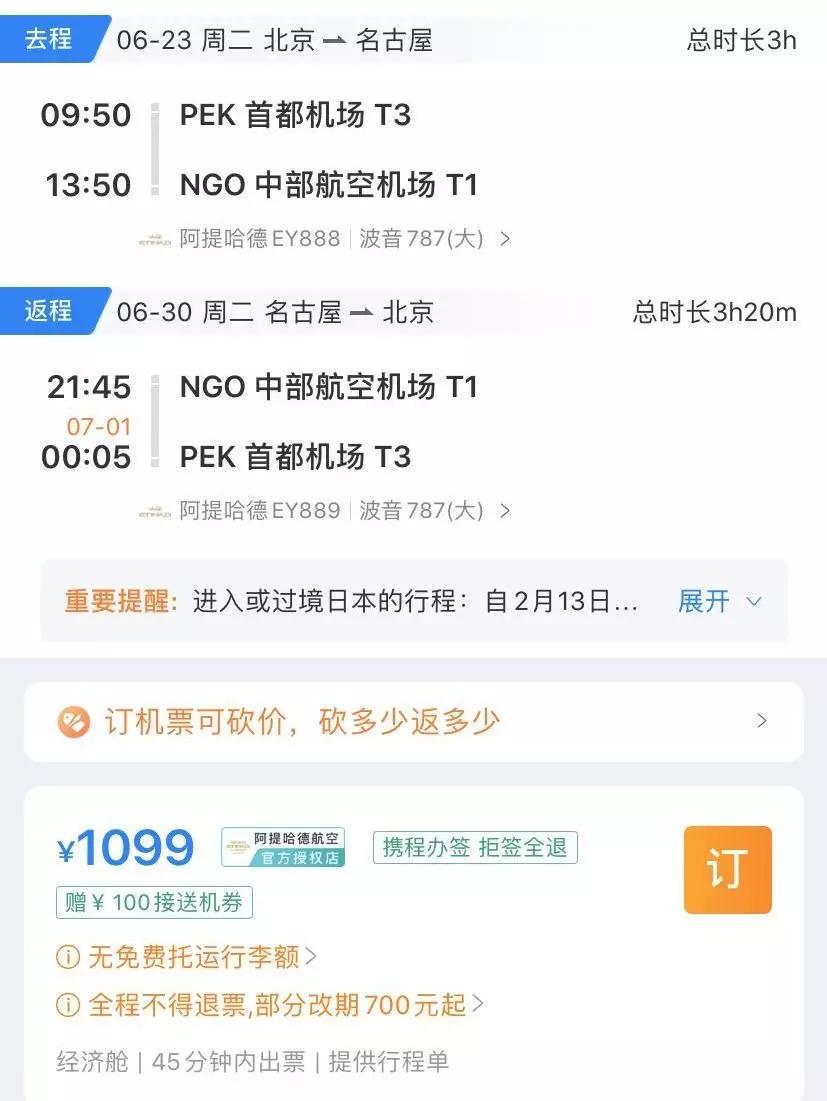Click the orange 订 booking button
The height and width of the screenshot is (1101, 827).
(x=727, y=870)
